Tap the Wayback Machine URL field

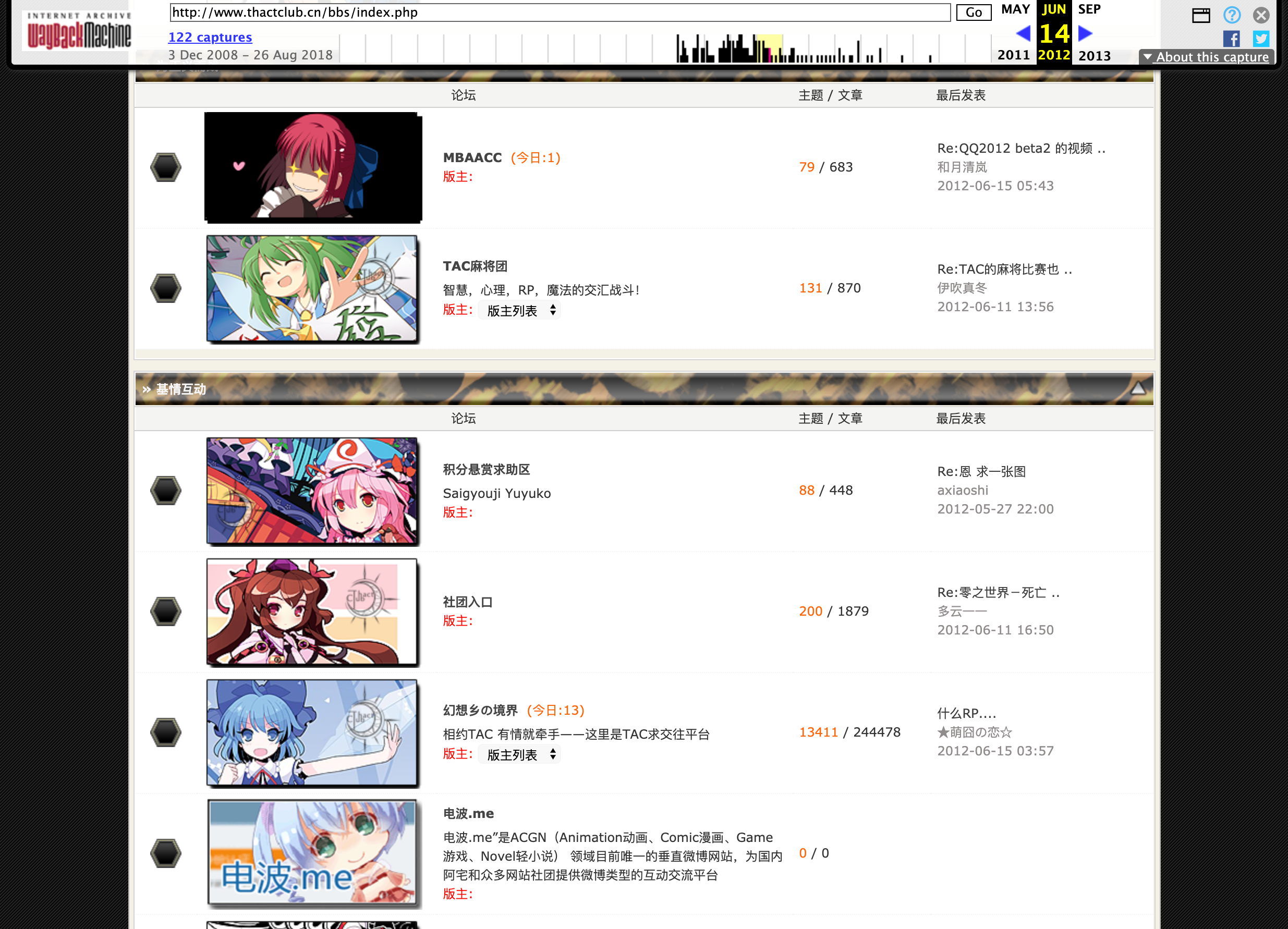pyautogui.click(x=560, y=13)
